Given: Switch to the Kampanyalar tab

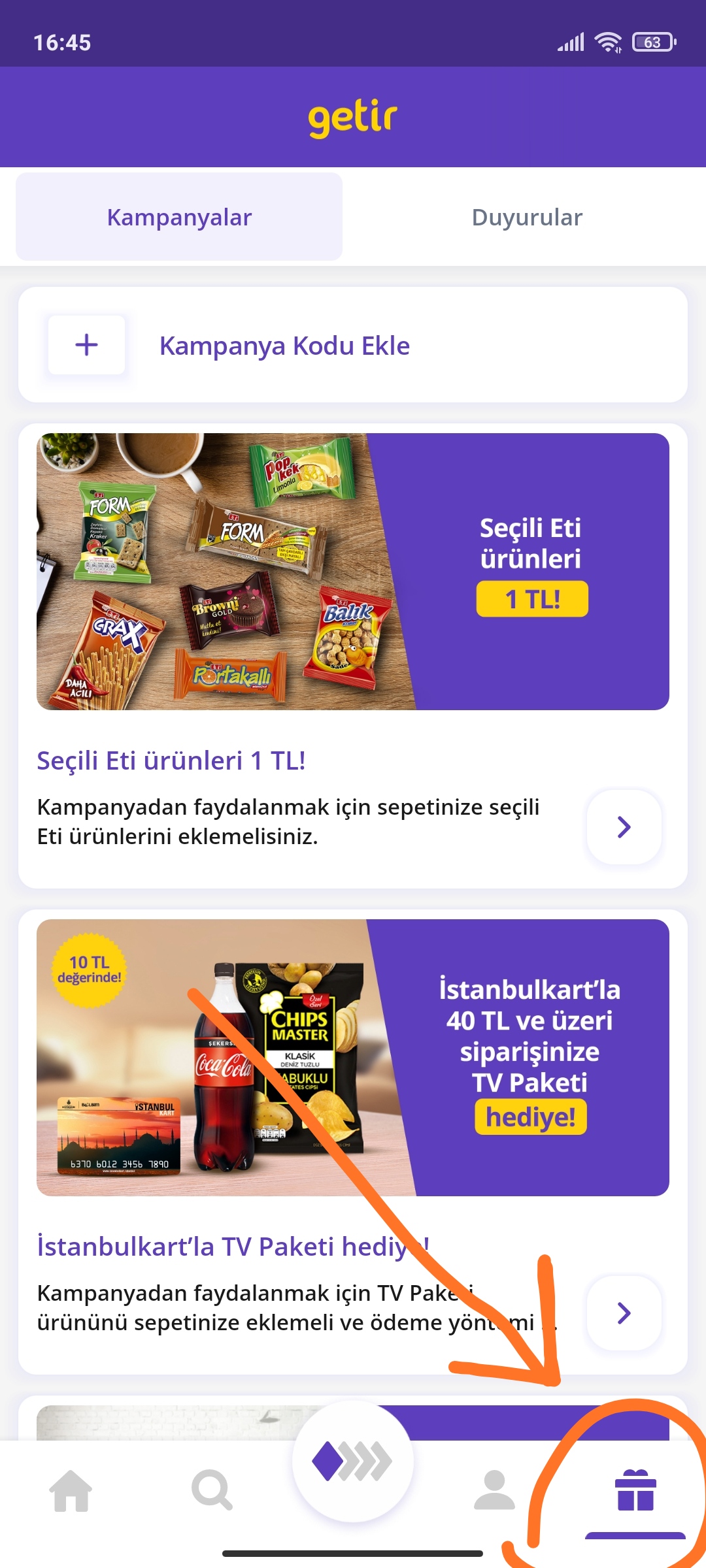Looking at the screenshot, I should point(179,218).
